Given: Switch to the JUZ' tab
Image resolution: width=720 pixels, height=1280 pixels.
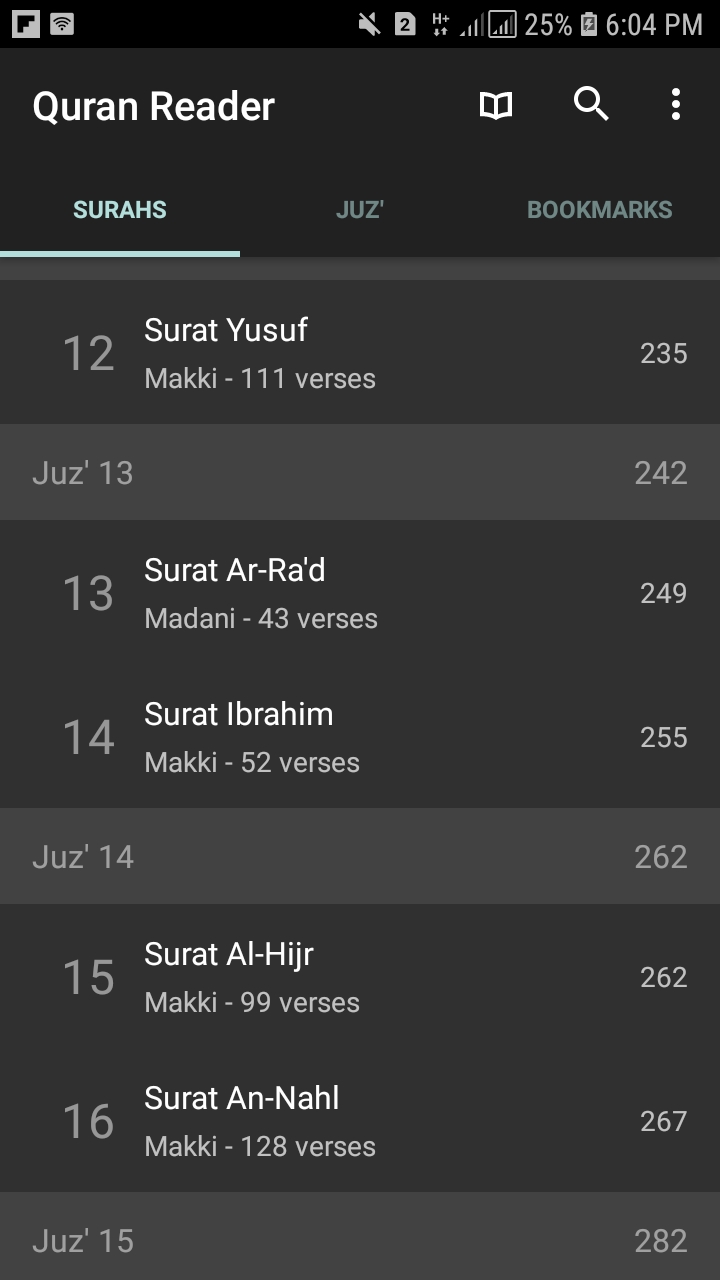Looking at the screenshot, I should pyautogui.click(x=359, y=210).
